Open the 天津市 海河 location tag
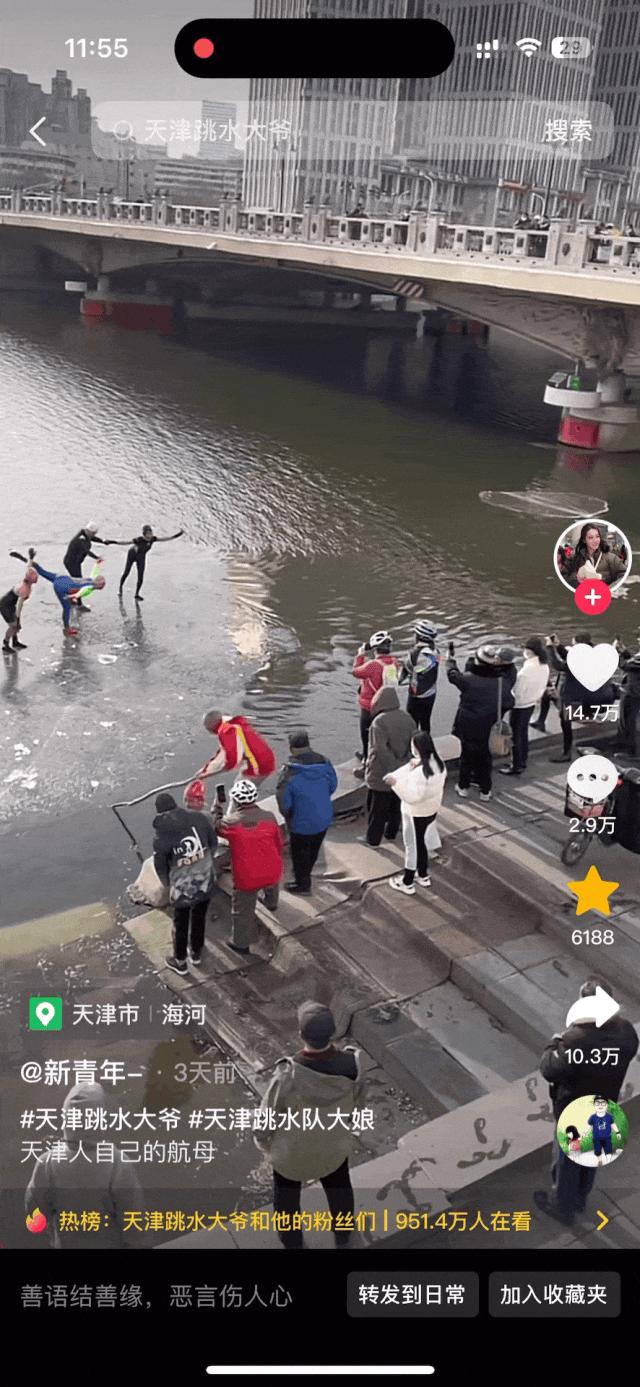Image resolution: width=640 pixels, height=1387 pixels. coord(118,1015)
